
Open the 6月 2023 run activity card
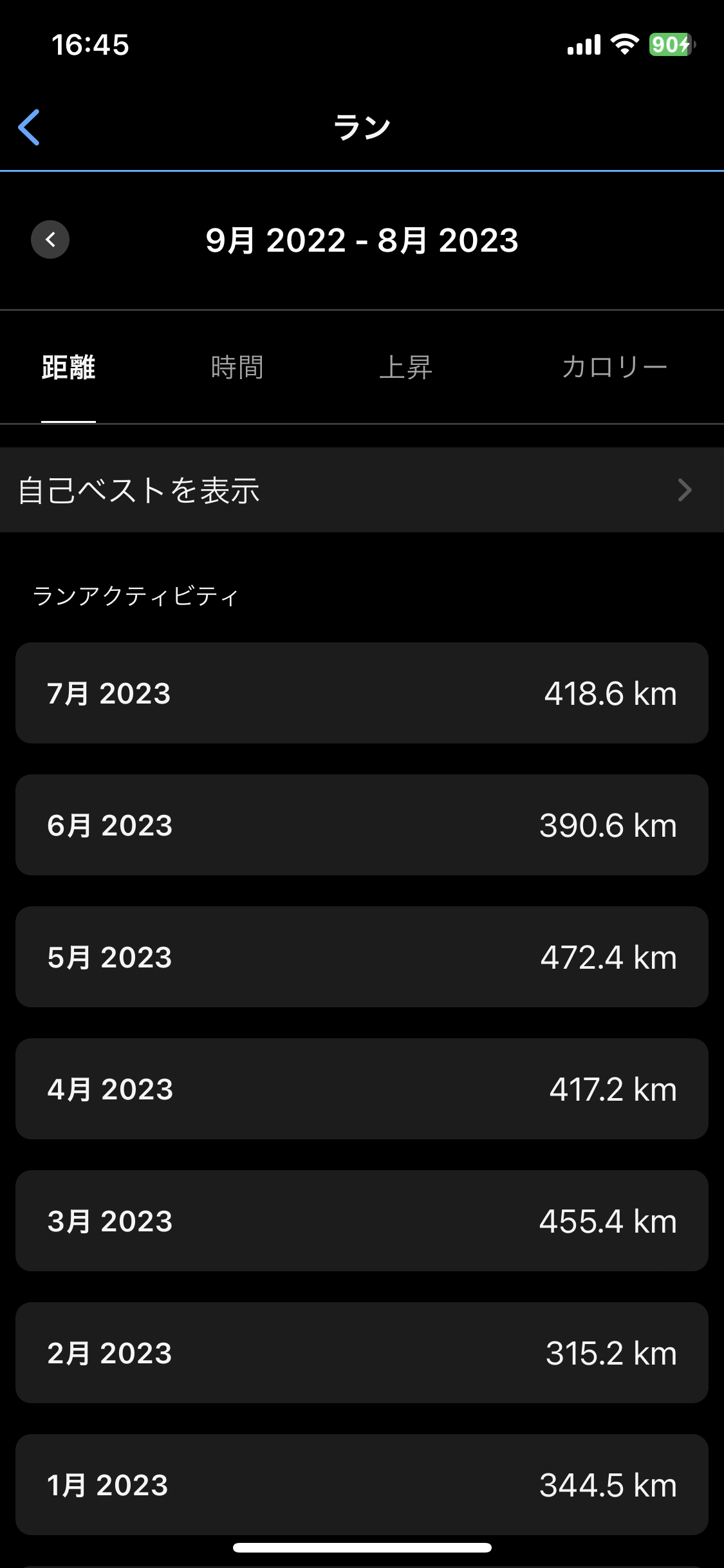[362, 825]
